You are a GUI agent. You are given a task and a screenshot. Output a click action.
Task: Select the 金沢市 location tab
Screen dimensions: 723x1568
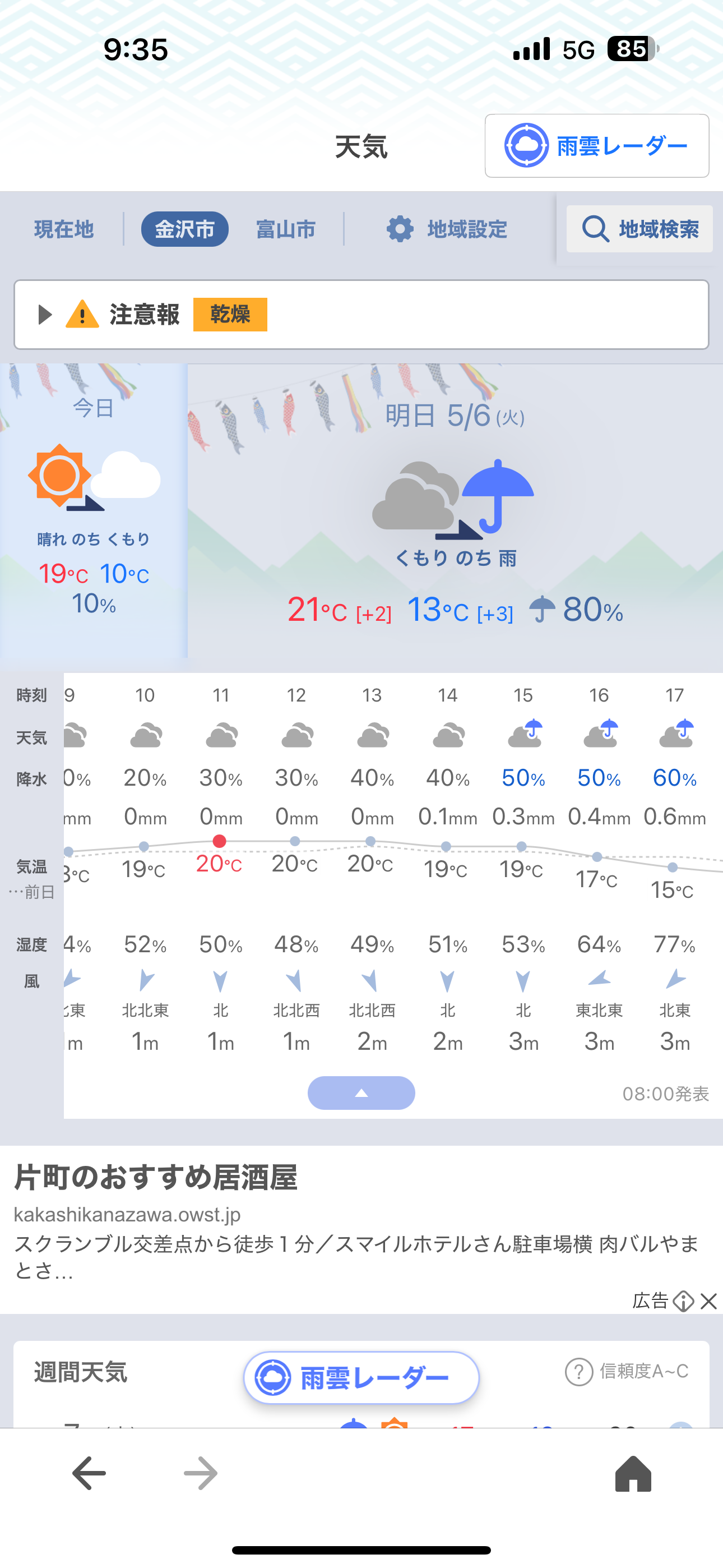point(184,229)
